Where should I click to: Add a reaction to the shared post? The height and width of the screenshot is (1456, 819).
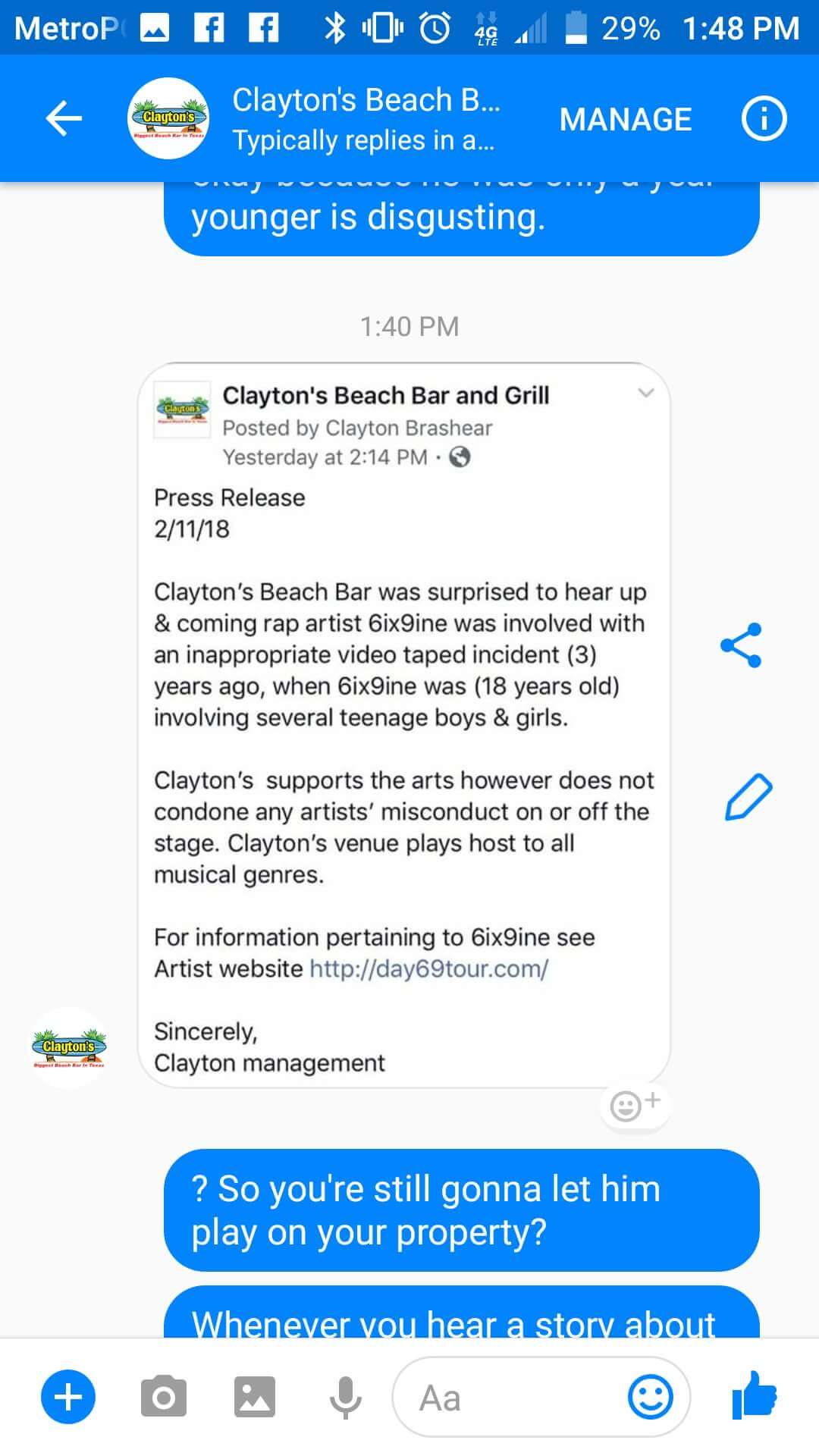635,1105
